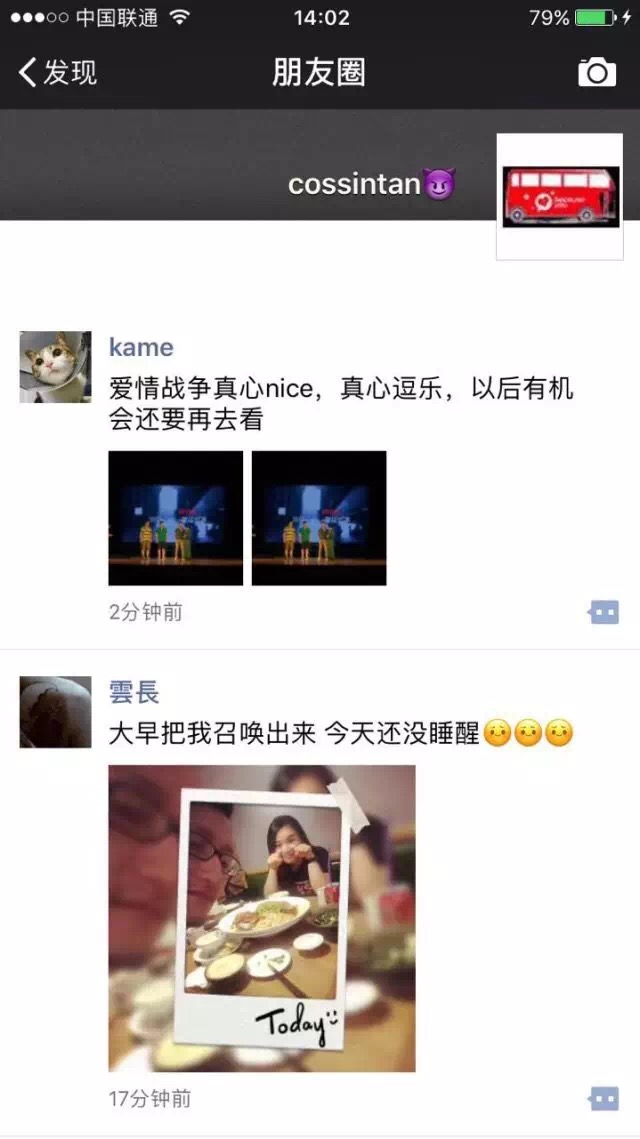Open the camera to post a moment

coord(597,72)
